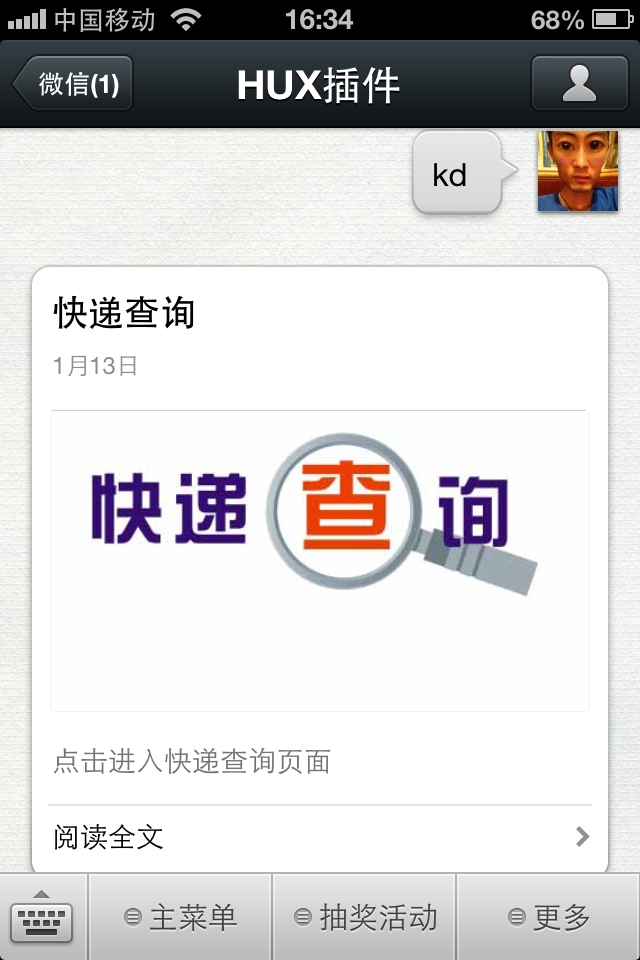640x960 pixels.
Task: Open the HUX插件 account profile icon
Action: click(x=579, y=84)
